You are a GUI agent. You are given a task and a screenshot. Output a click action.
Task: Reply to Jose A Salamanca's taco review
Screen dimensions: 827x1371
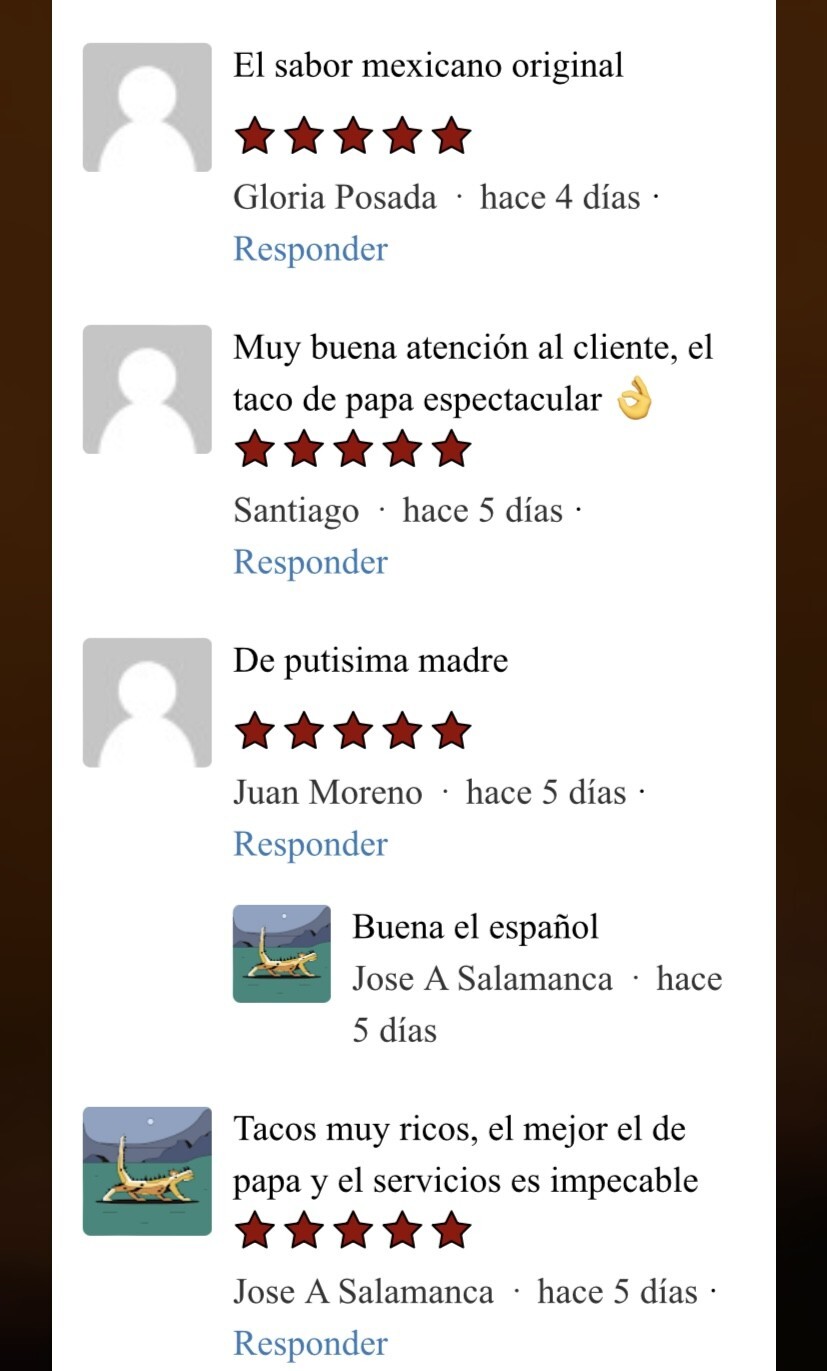(310, 1343)
